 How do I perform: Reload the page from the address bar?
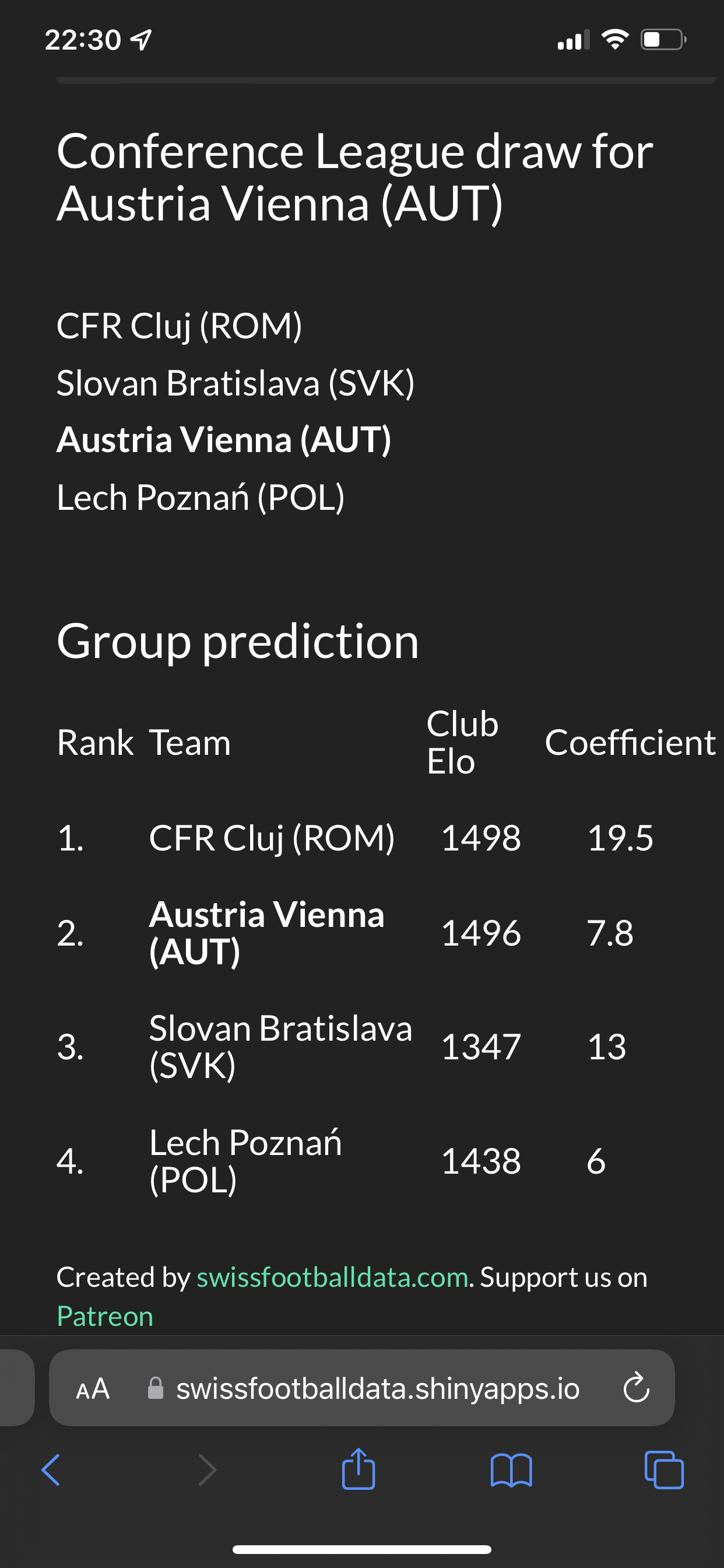coord(637,1387)
